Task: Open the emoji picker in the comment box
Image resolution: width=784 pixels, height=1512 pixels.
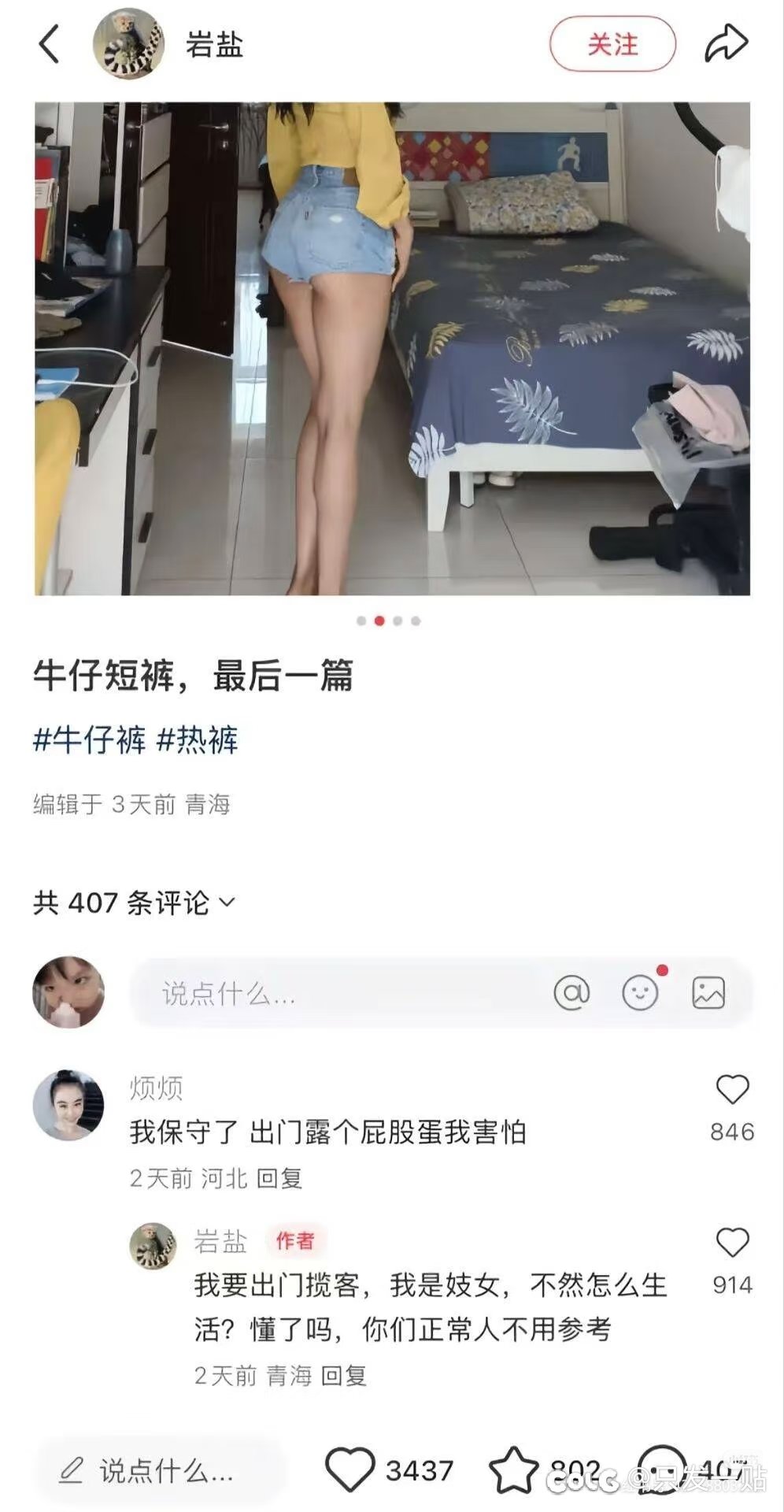Action: [640, 993]
